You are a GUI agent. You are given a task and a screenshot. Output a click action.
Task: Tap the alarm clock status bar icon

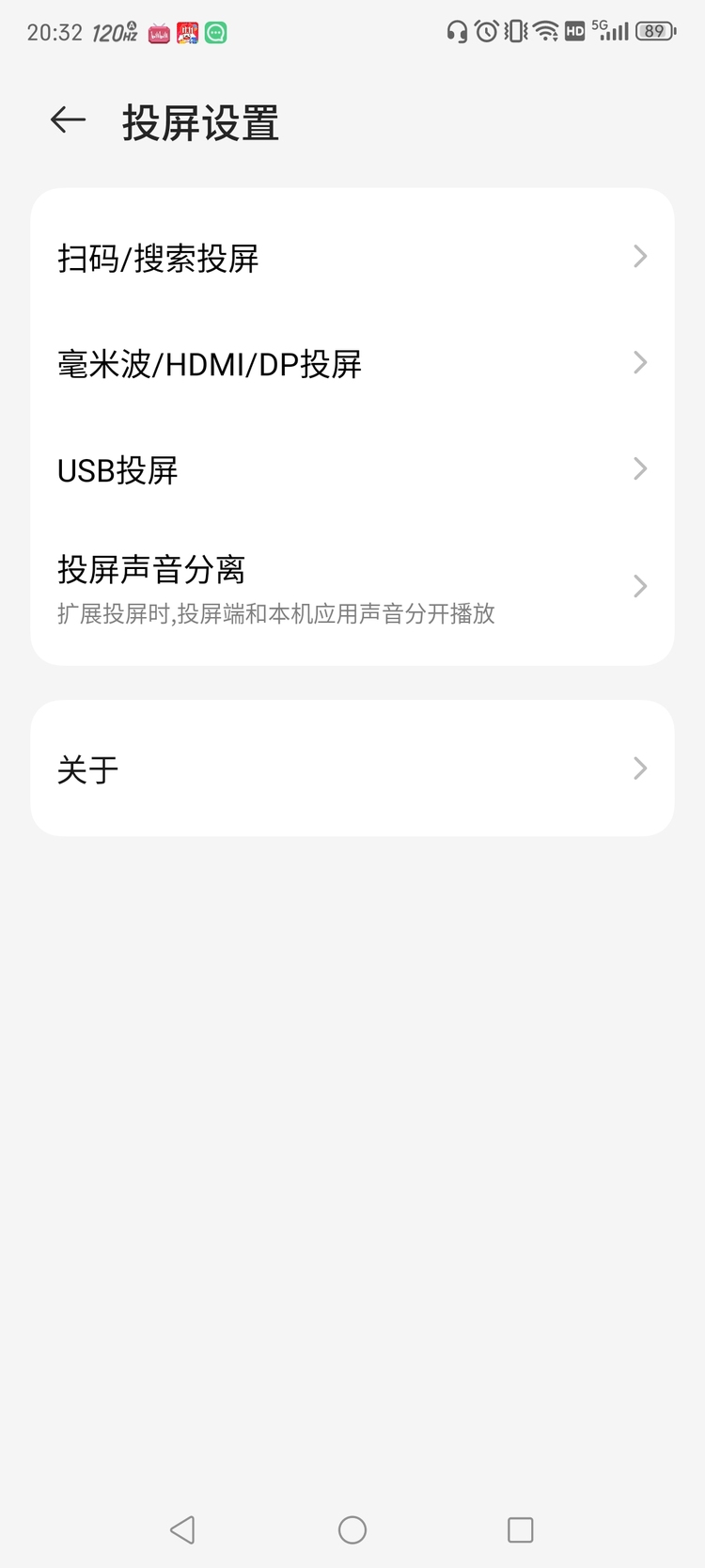point(485,31)
